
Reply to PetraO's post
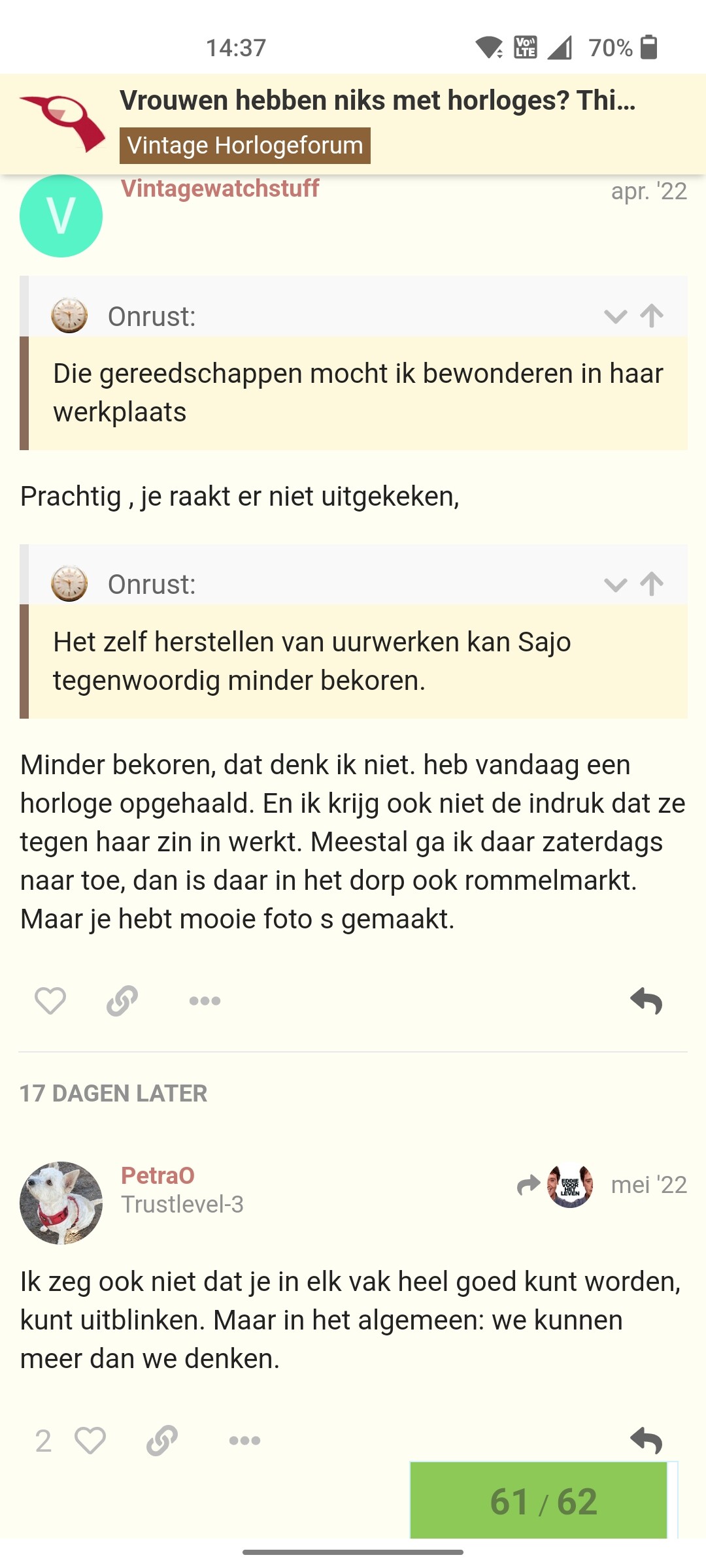pyautogui.click(x=647, y=1439)
